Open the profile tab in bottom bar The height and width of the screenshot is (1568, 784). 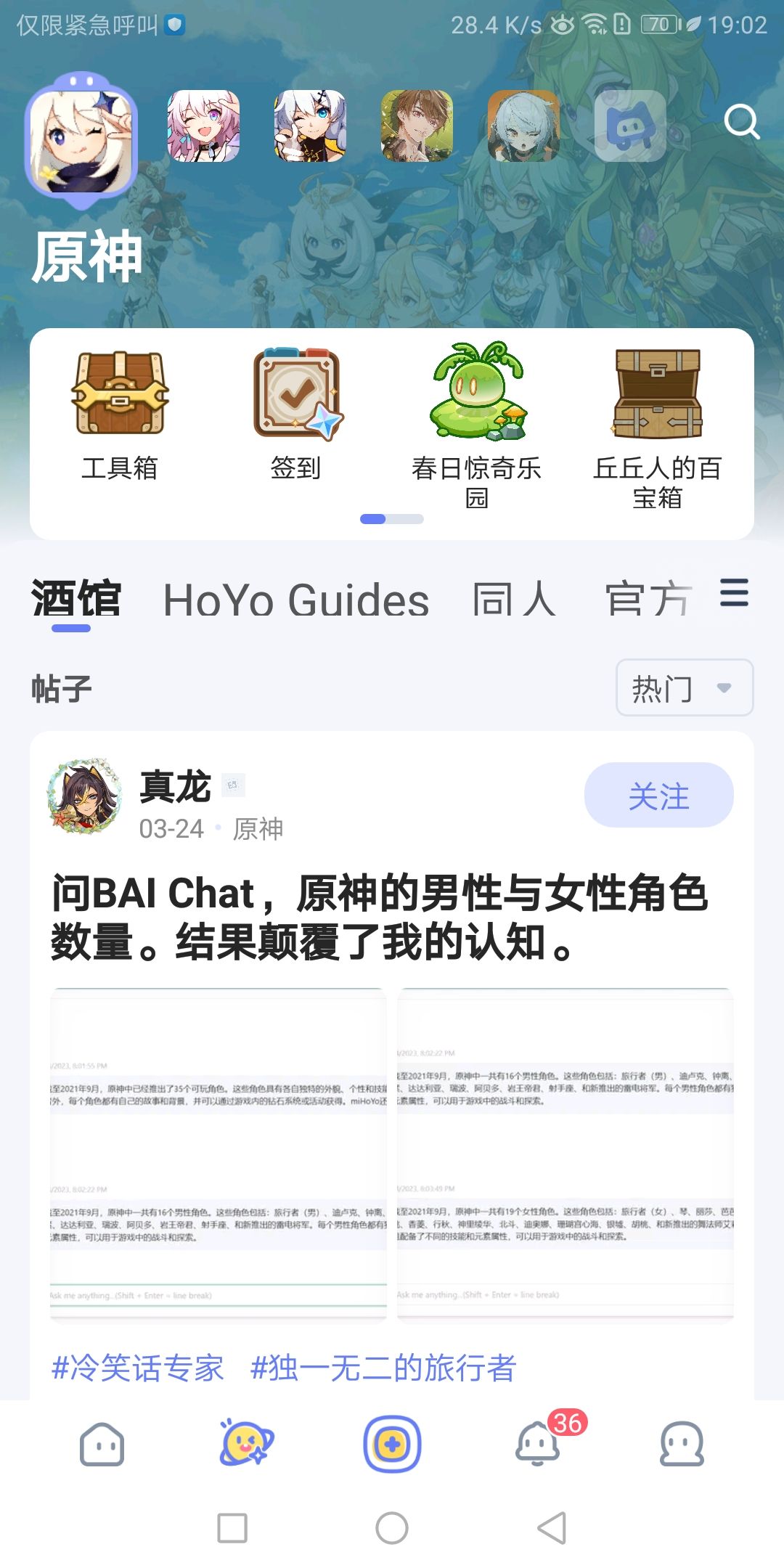(x=682, y=1444)
